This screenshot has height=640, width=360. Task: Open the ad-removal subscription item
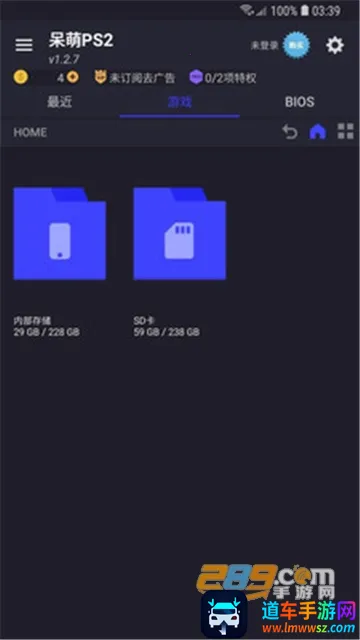coord(134,77)
